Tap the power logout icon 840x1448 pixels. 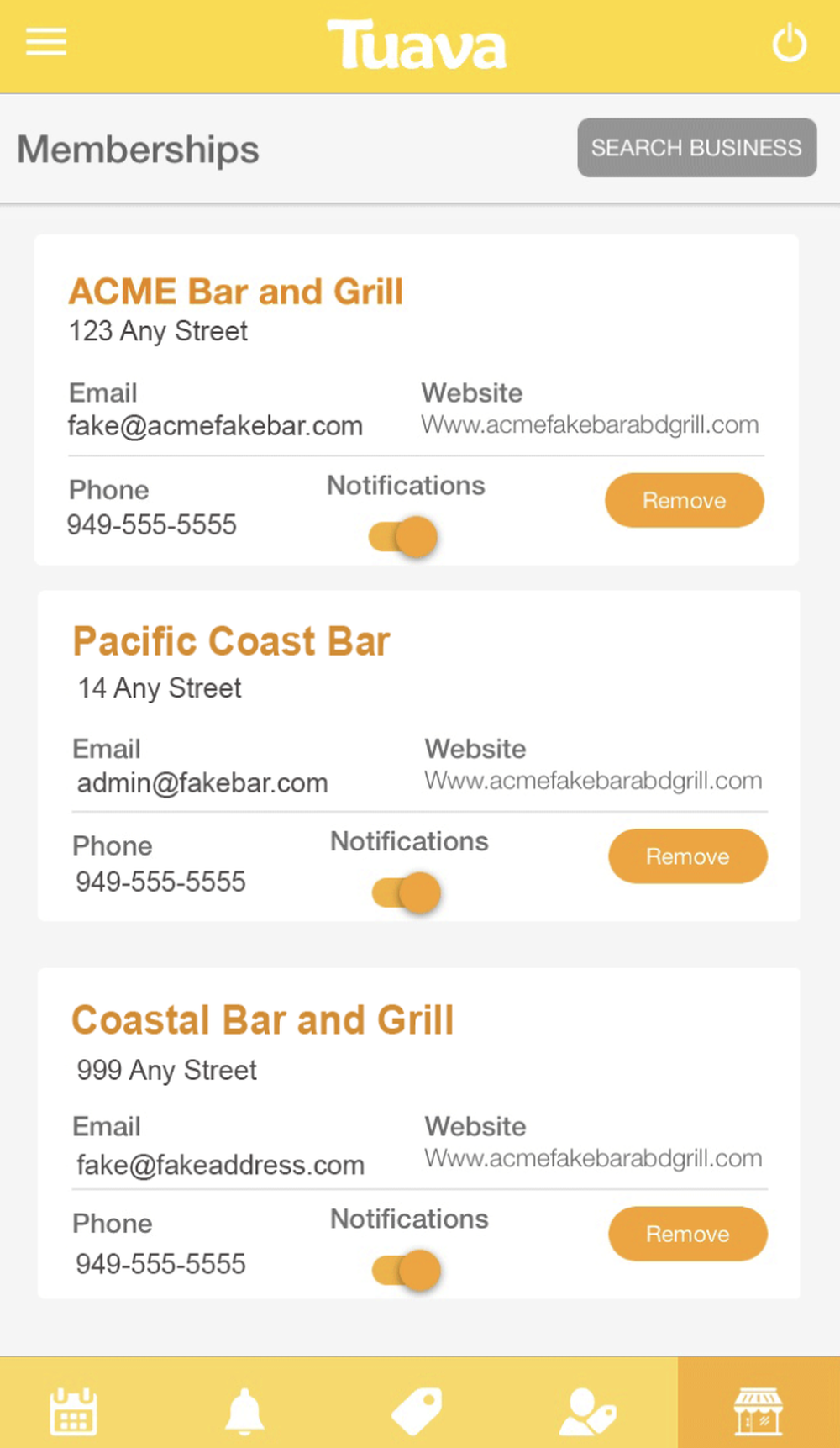click(x=790, y=44)
